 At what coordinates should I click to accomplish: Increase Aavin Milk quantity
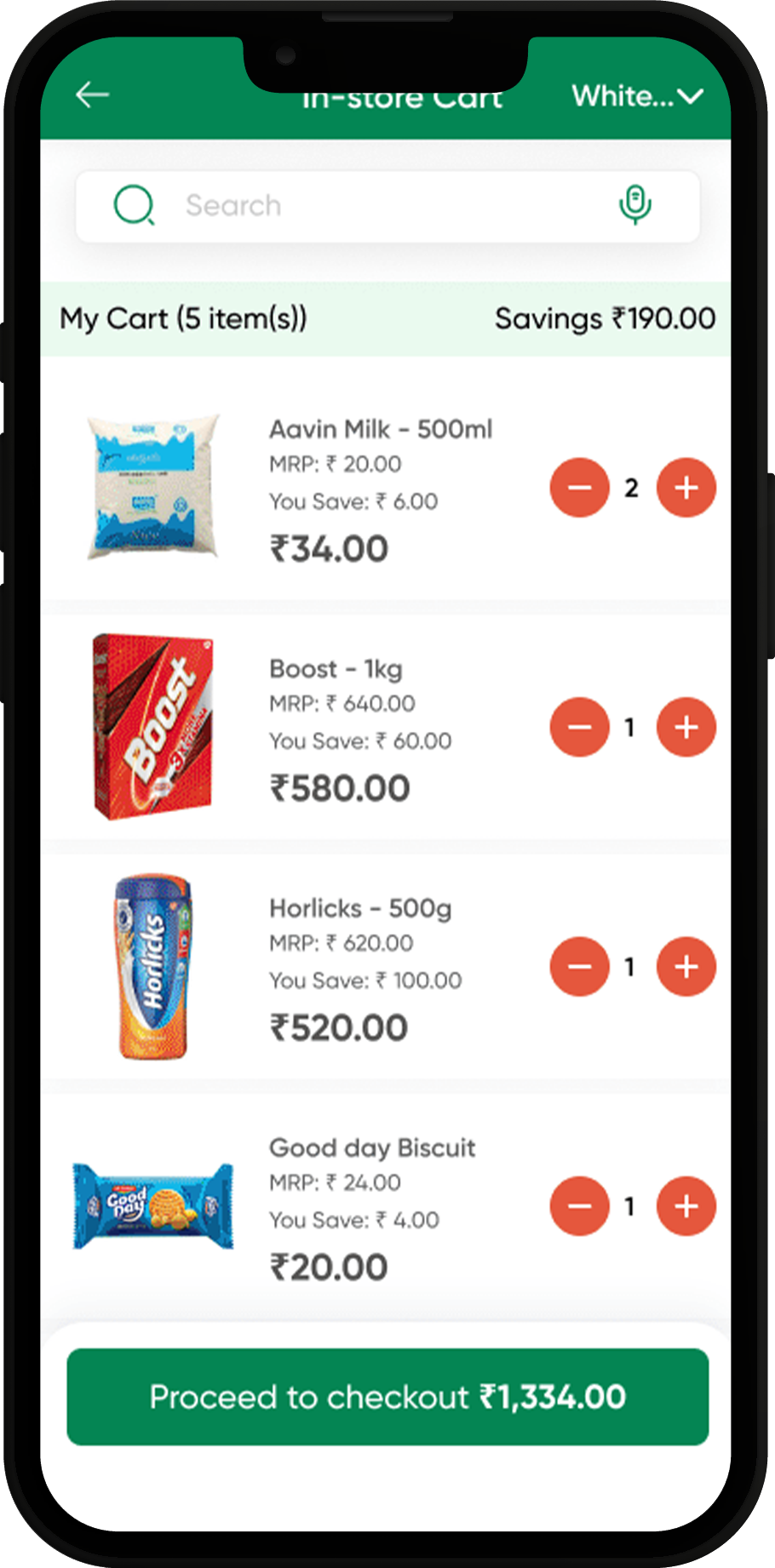pos(686,488)
